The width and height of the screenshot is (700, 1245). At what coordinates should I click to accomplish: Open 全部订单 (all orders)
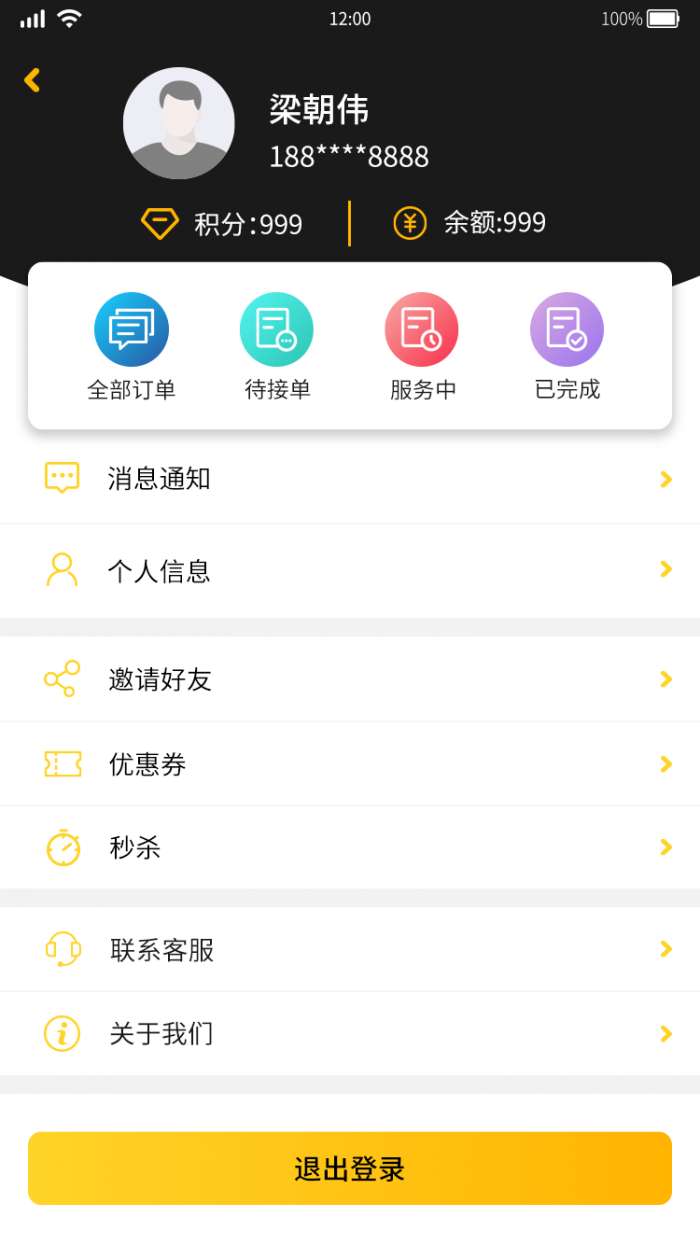(131, 347)
